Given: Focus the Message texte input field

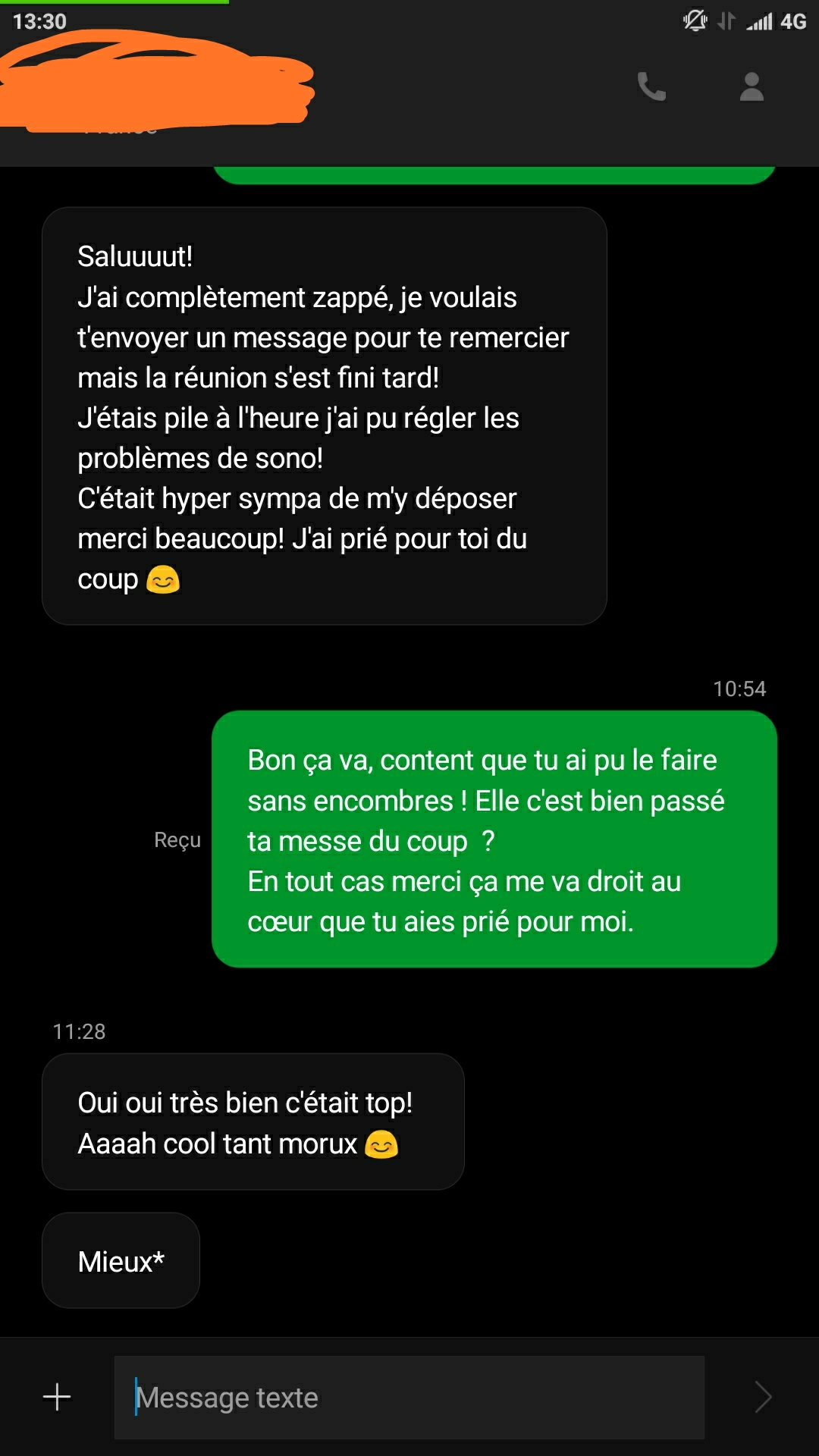Looking at the screenshot, I should (409, 1397).
